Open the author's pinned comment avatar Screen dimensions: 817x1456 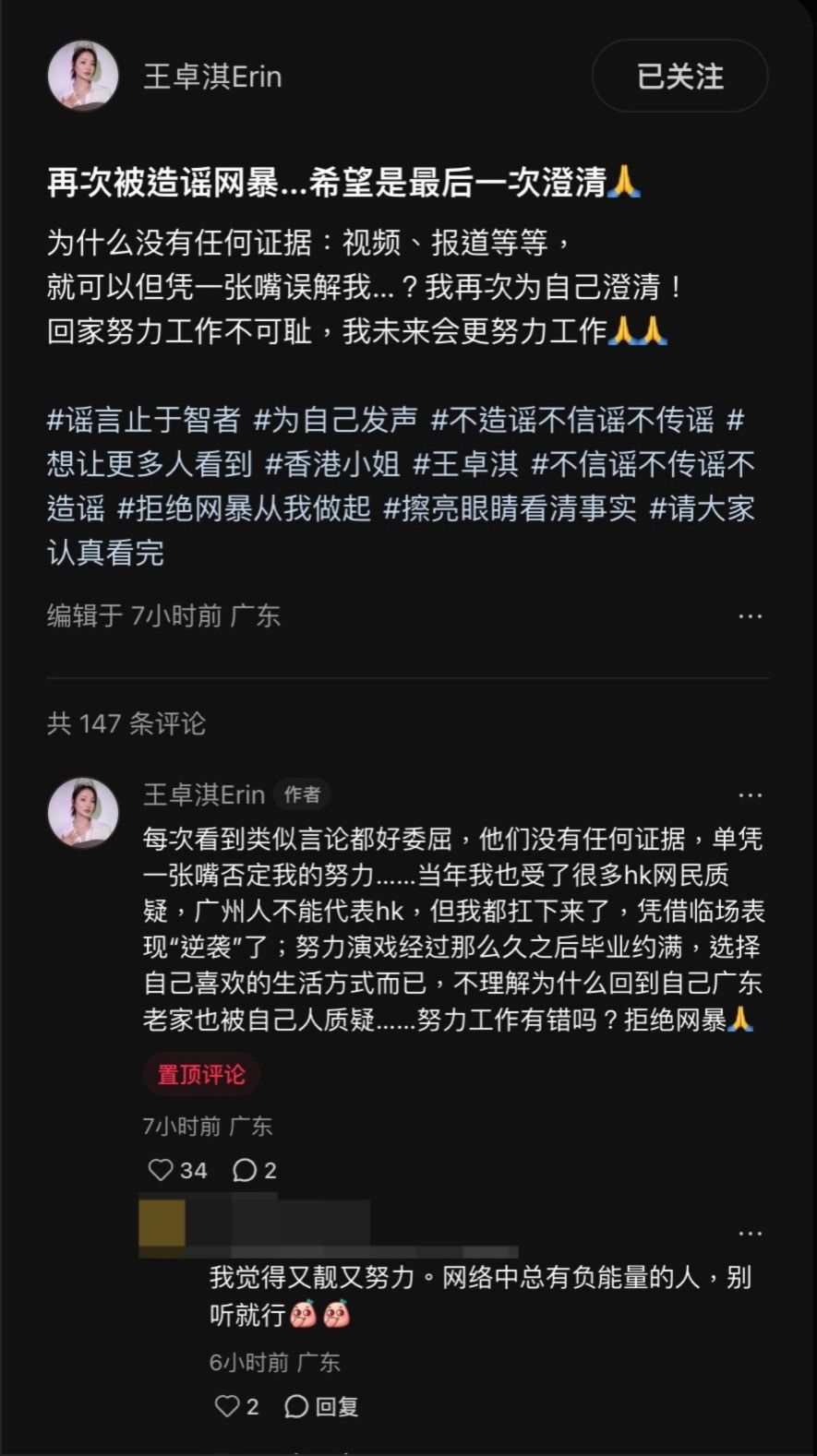[x=83, y=812]
